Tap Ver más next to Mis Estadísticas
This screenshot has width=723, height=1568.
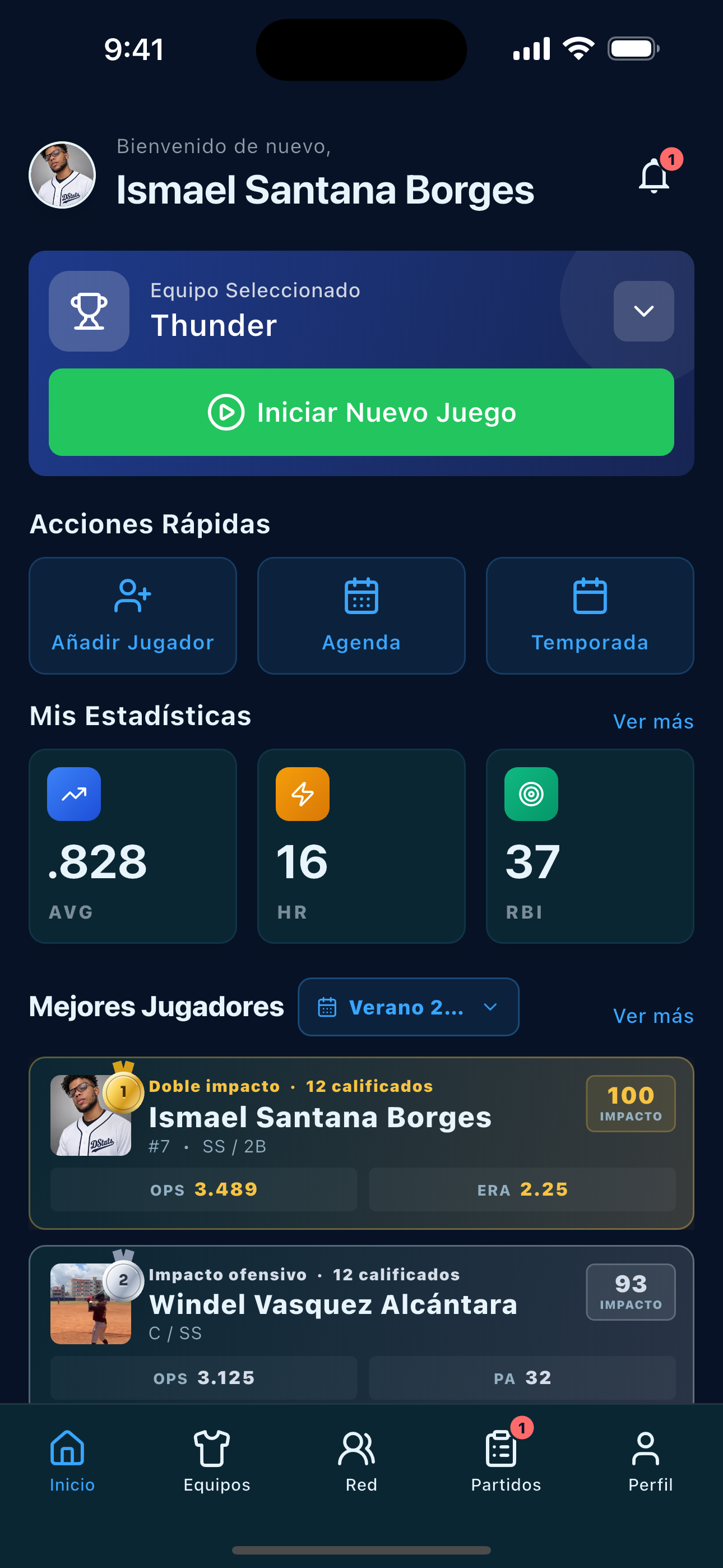coord(653,721)
